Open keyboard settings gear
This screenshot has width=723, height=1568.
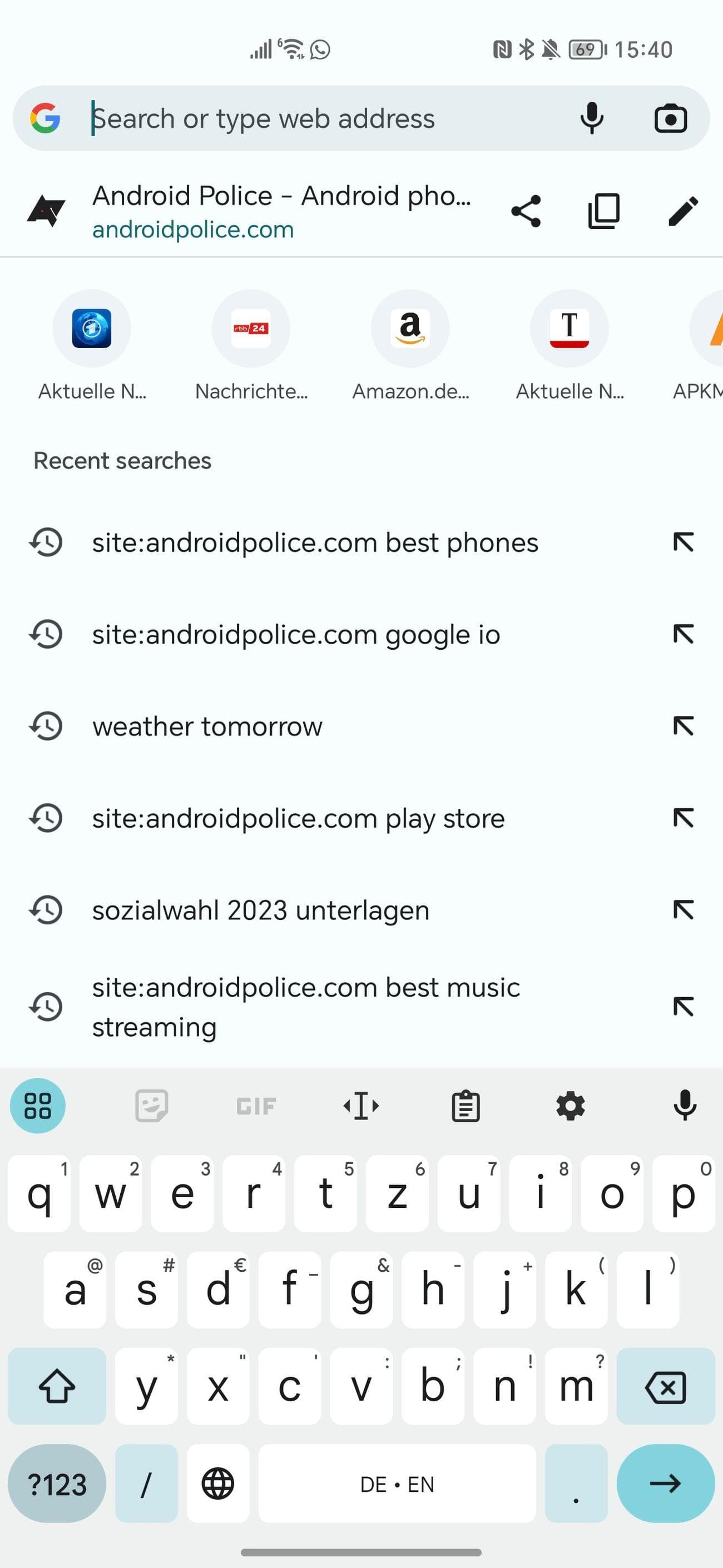click(570, 1106)
